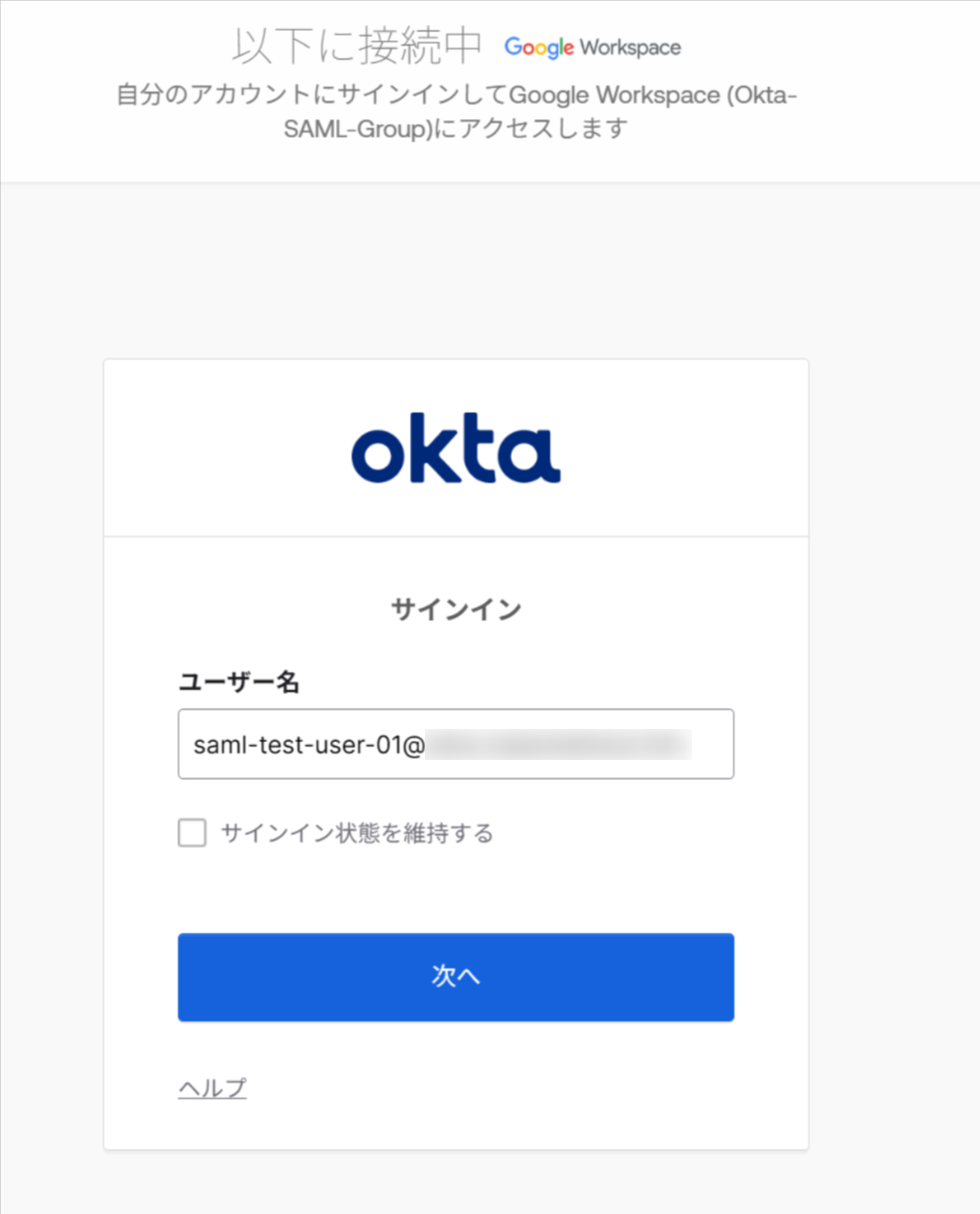This screenshot has height=1214, width=980.
Task: Click the blue Next (次へ) button
Action: click(456, 977)
